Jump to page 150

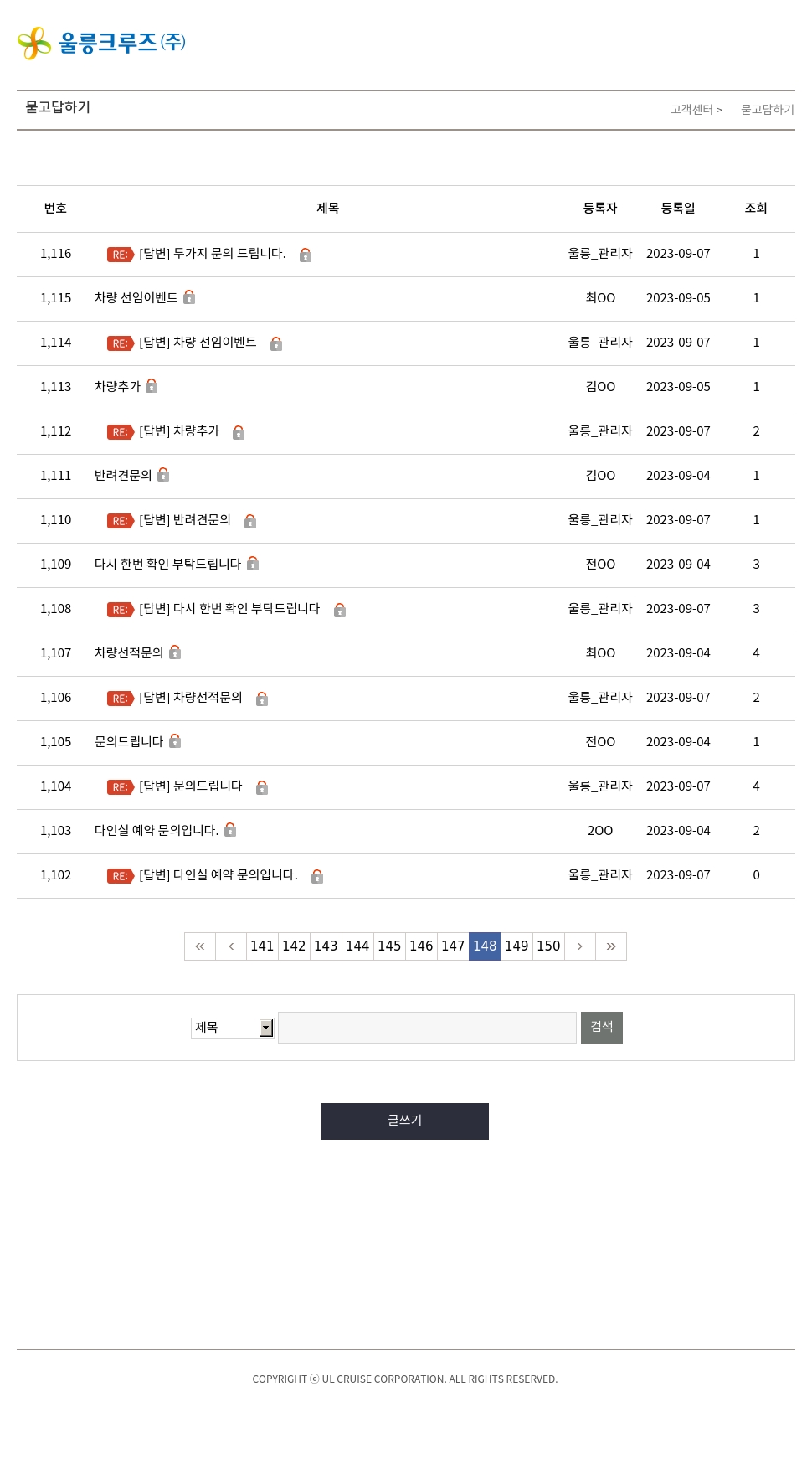(x=548, y=946)
